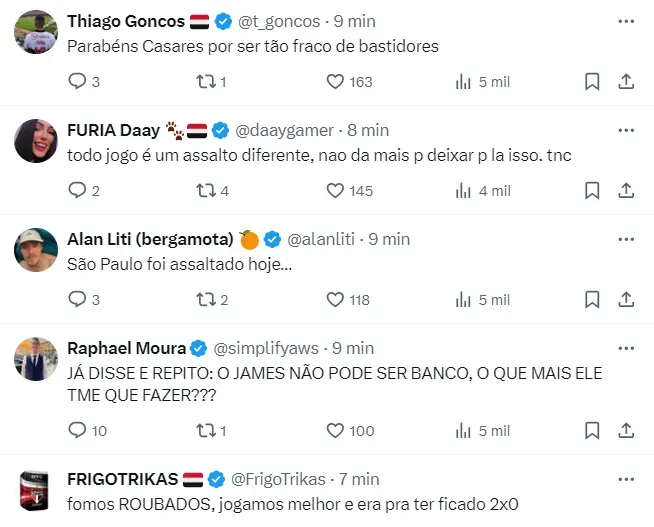Retweet Raphael Moura's post about James
The image size is (654, 527).
coord(207,430)
